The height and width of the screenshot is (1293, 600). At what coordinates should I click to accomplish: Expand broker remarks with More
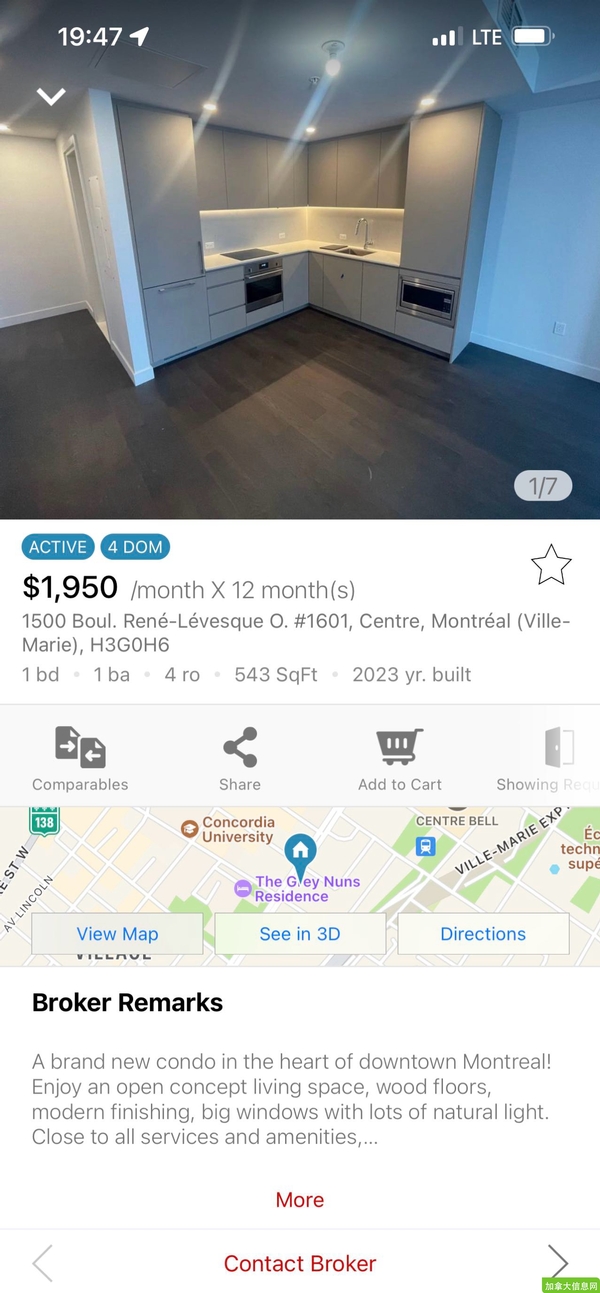[300, 1199]
